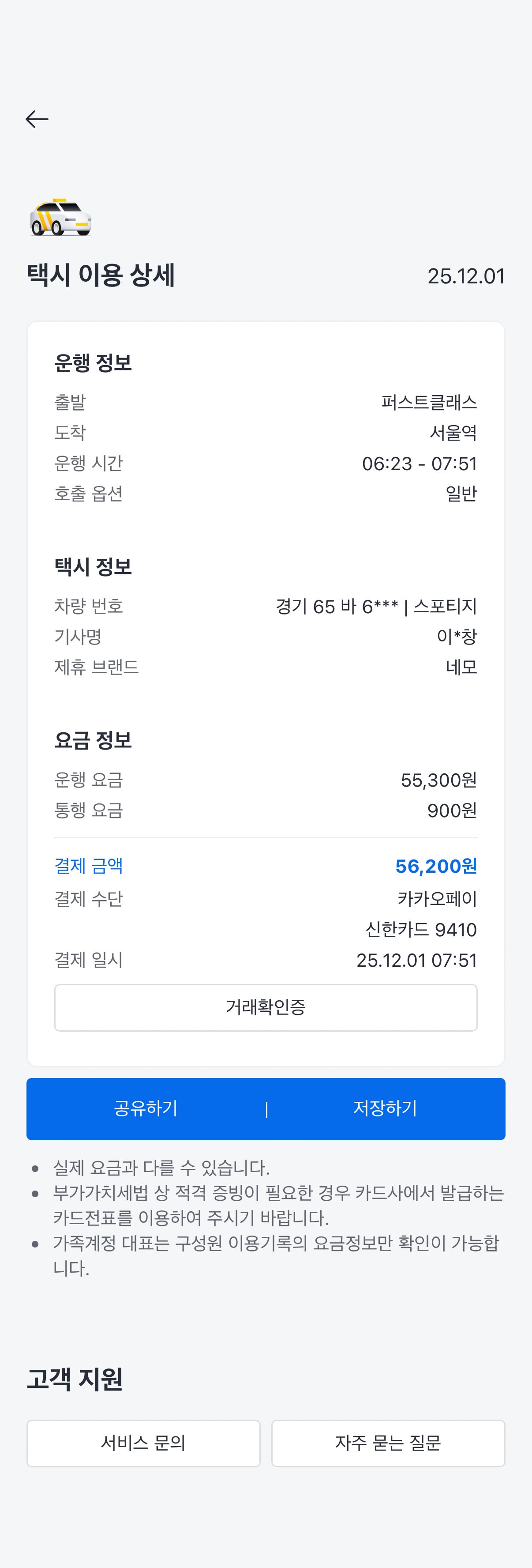532x1568 pixels.
Task: Go back with the arrow icon
Action: tap(37, 119)
